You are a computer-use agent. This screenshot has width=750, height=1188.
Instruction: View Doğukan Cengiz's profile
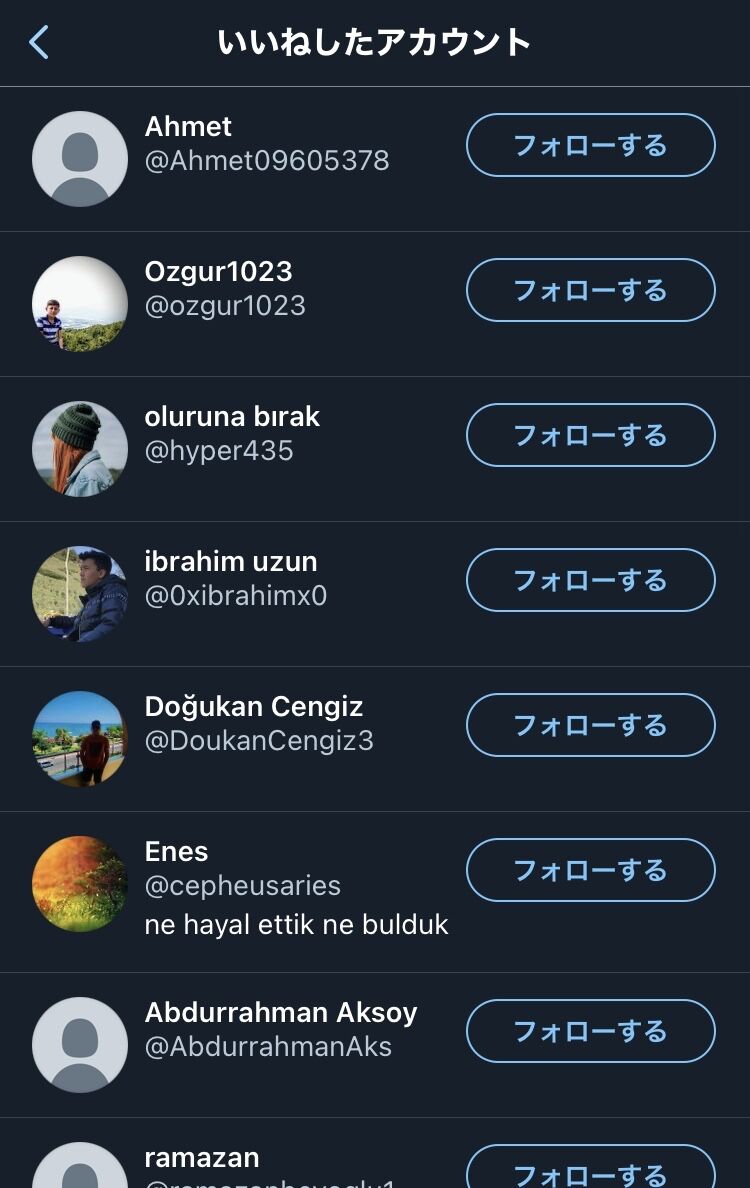point(258,723)
